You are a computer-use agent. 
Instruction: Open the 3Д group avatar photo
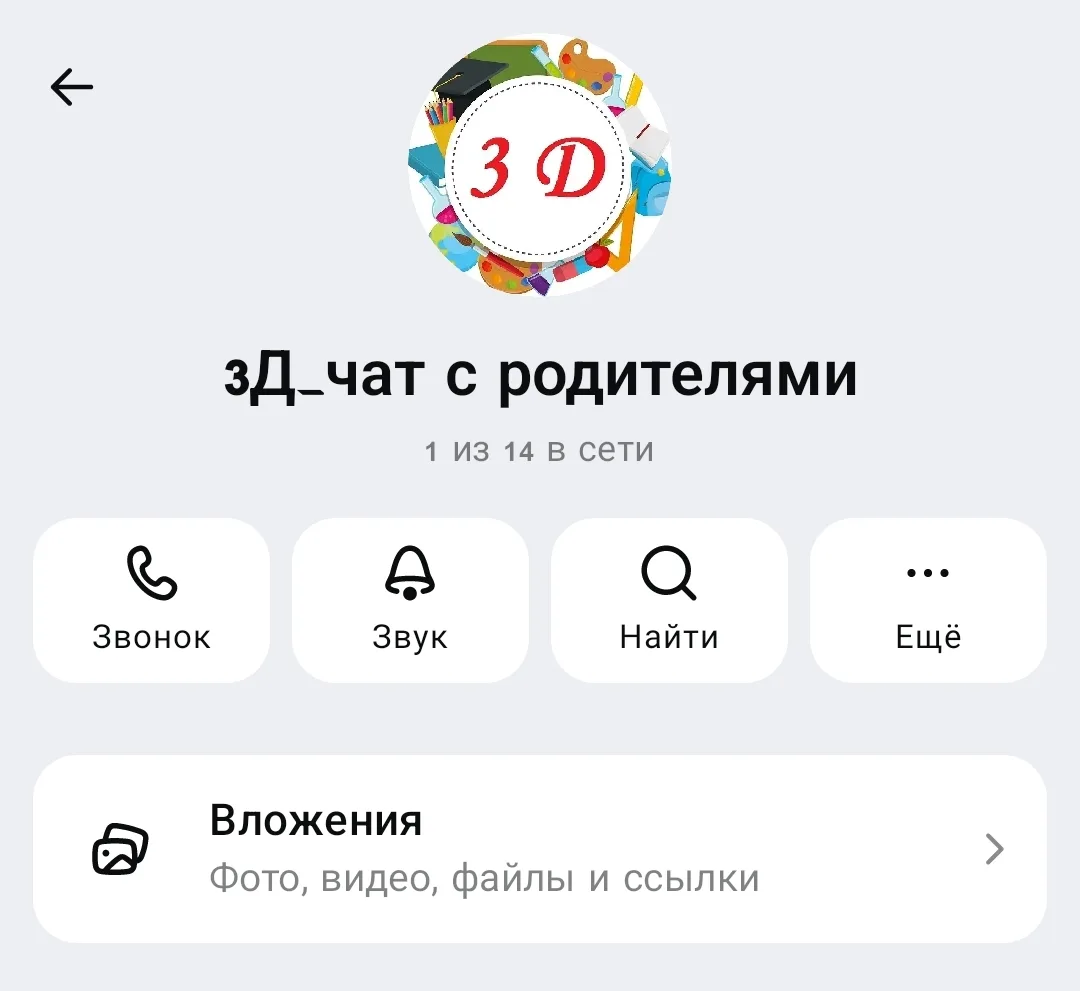(540, 165)
